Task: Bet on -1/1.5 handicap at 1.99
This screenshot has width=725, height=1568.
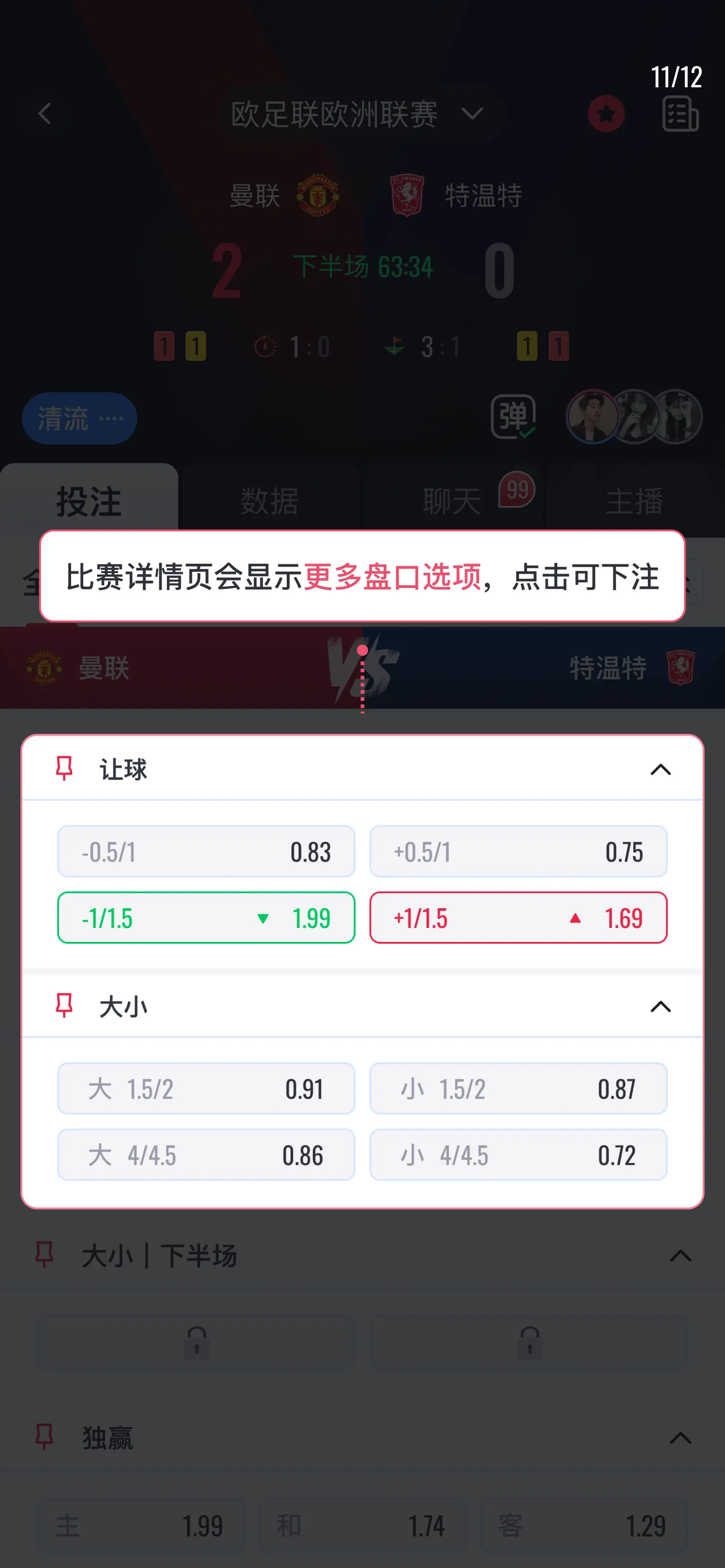Action: point(206,917)
